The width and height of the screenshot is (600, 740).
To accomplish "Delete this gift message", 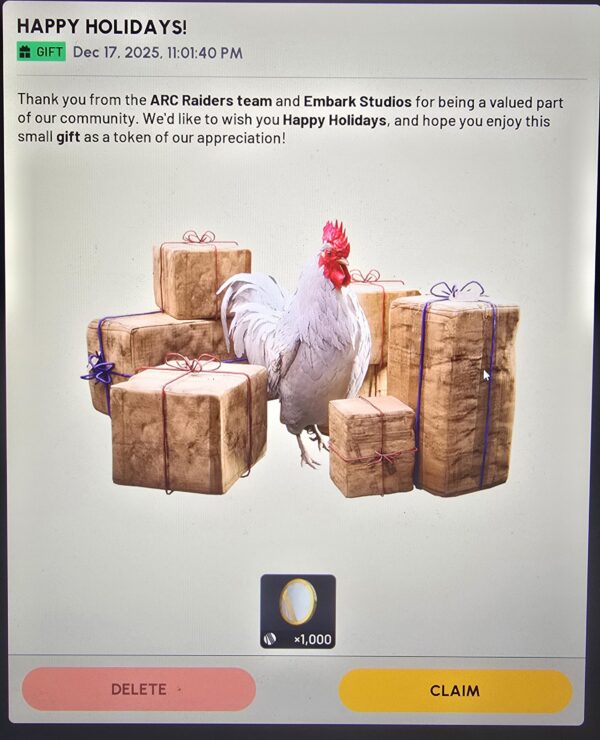I will tap(138, 690).
